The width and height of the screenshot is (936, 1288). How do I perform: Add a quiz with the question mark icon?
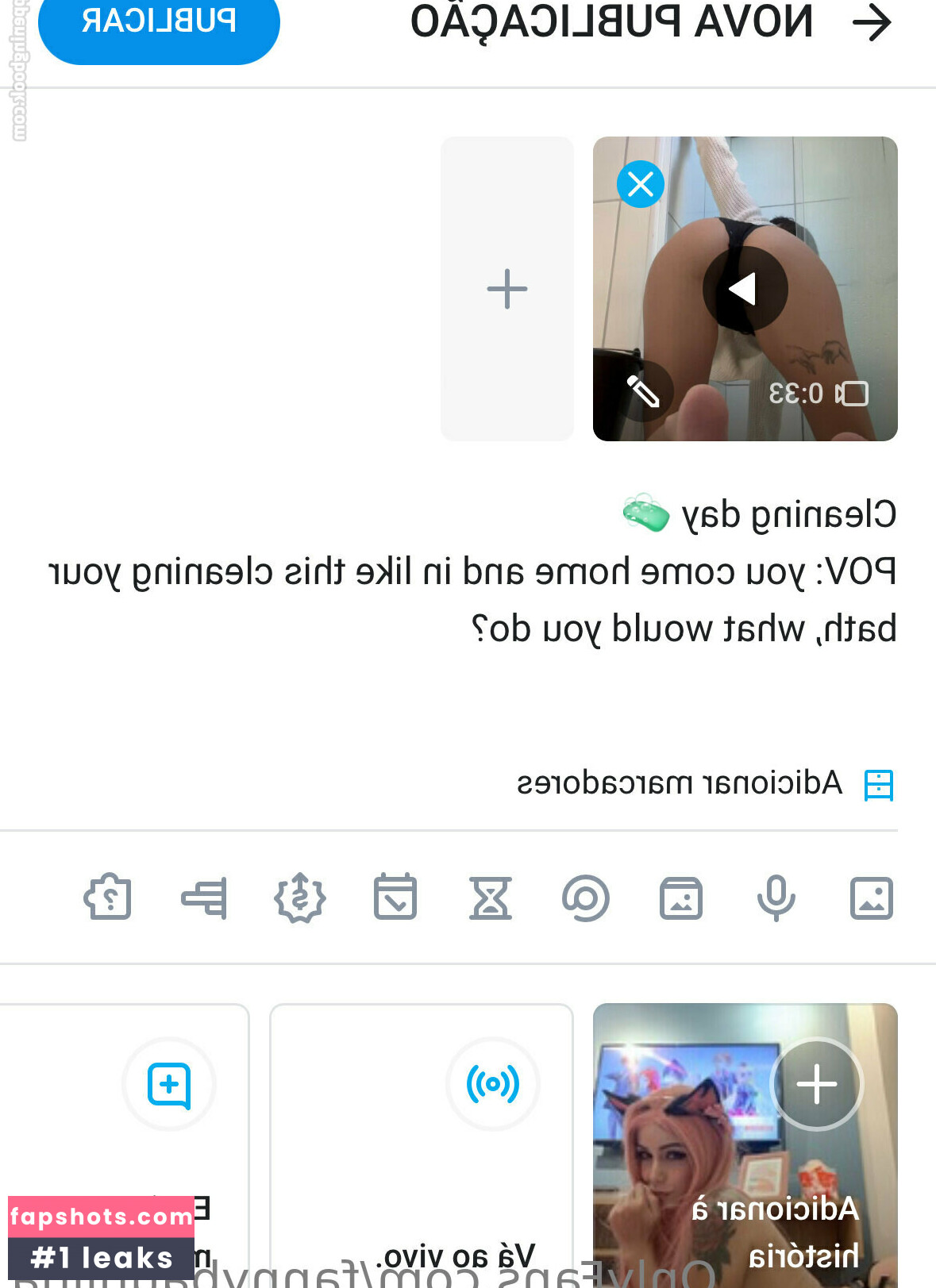108,898
